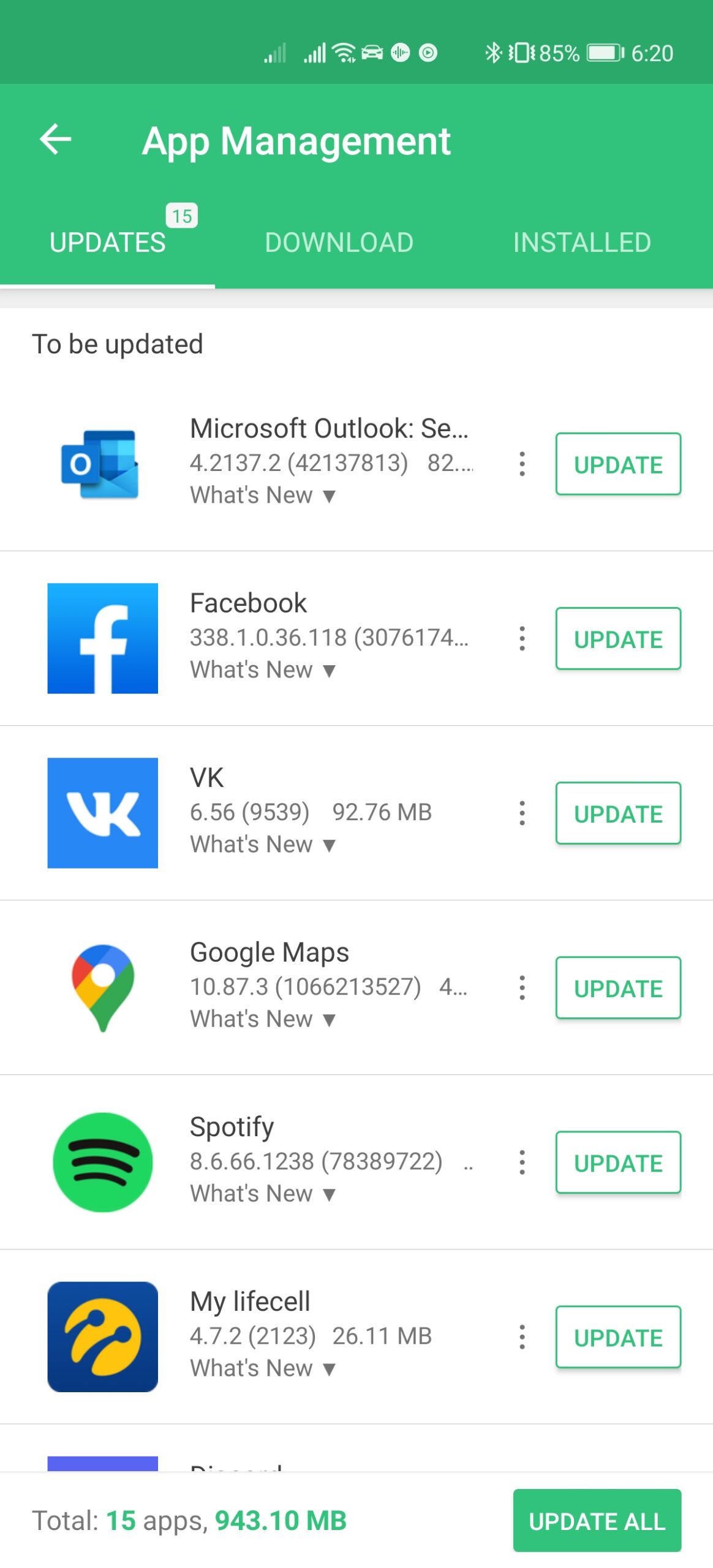Go back from App Management
The image size is (713, 1568).
(x=56, y=140)
